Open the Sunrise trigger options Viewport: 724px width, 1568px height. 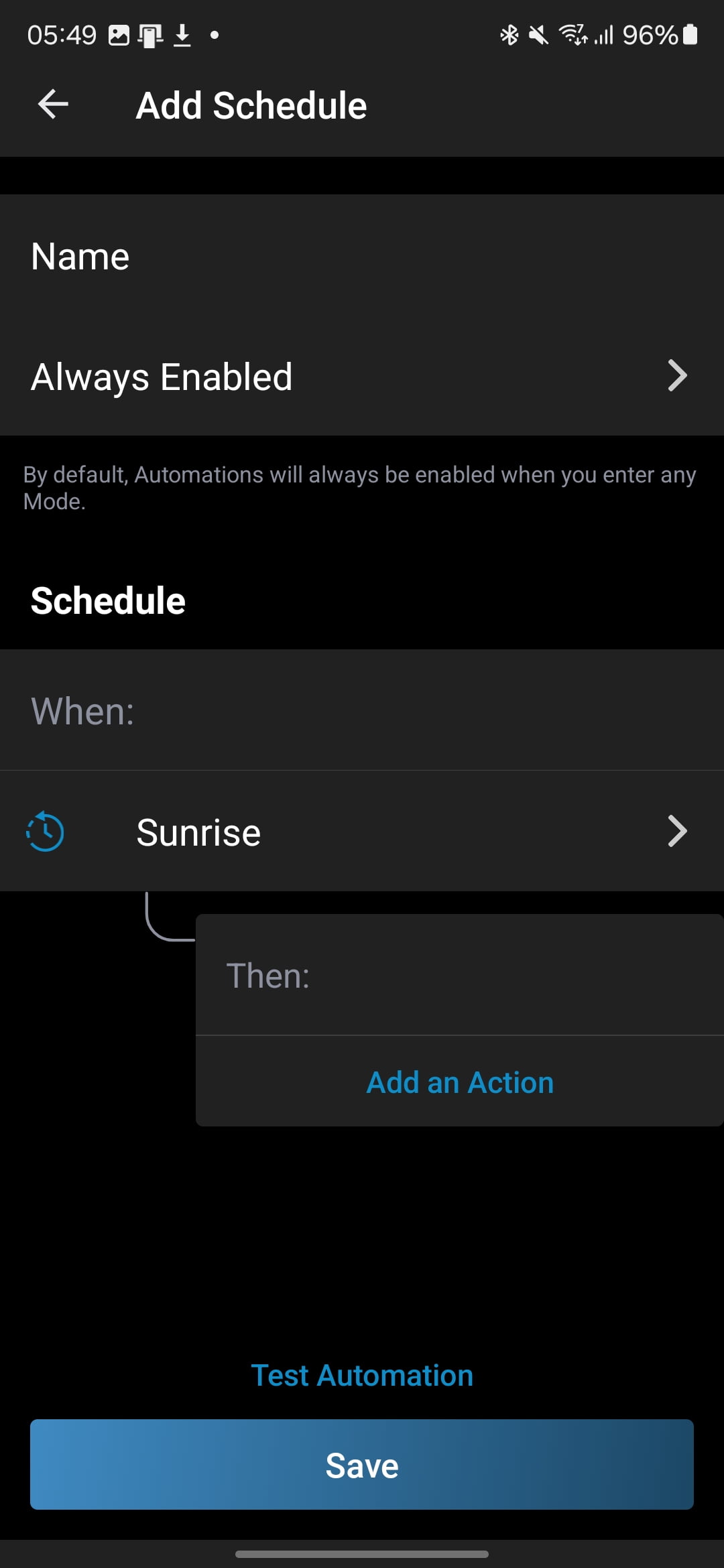point(362,832)
